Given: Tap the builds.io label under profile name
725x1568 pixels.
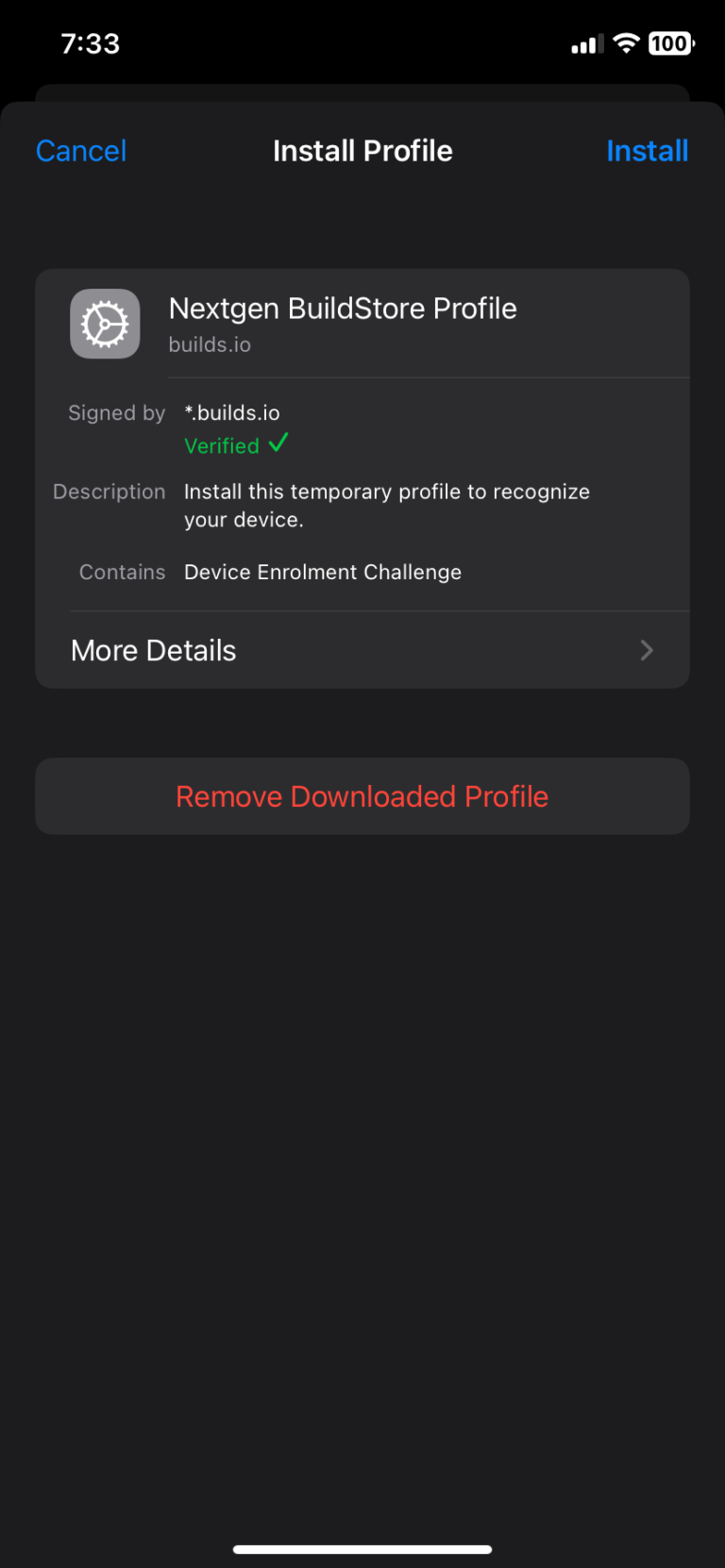Looking at the screenshot, I should [210, 344].
